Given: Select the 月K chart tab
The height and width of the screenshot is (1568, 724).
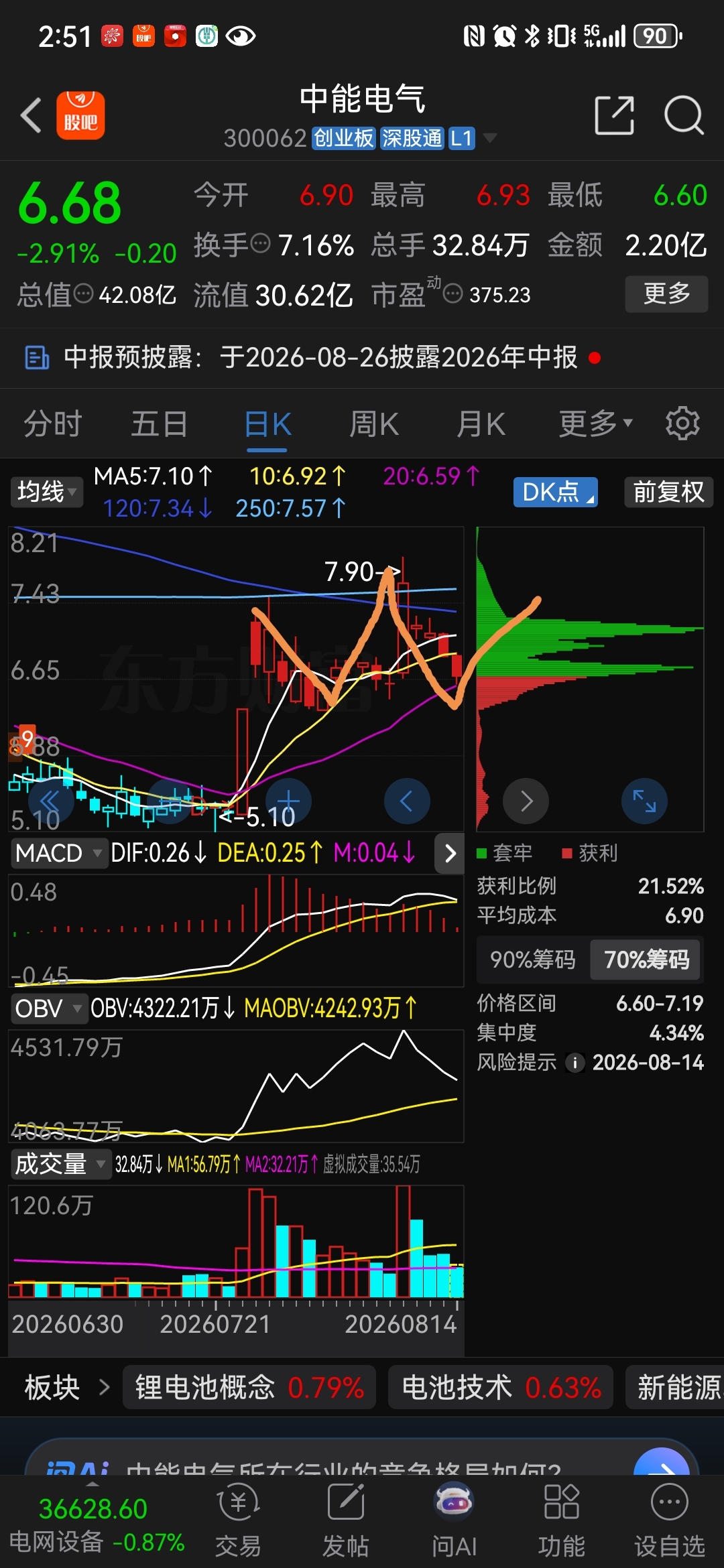Looking at the screenshot, I should [481, 424].
